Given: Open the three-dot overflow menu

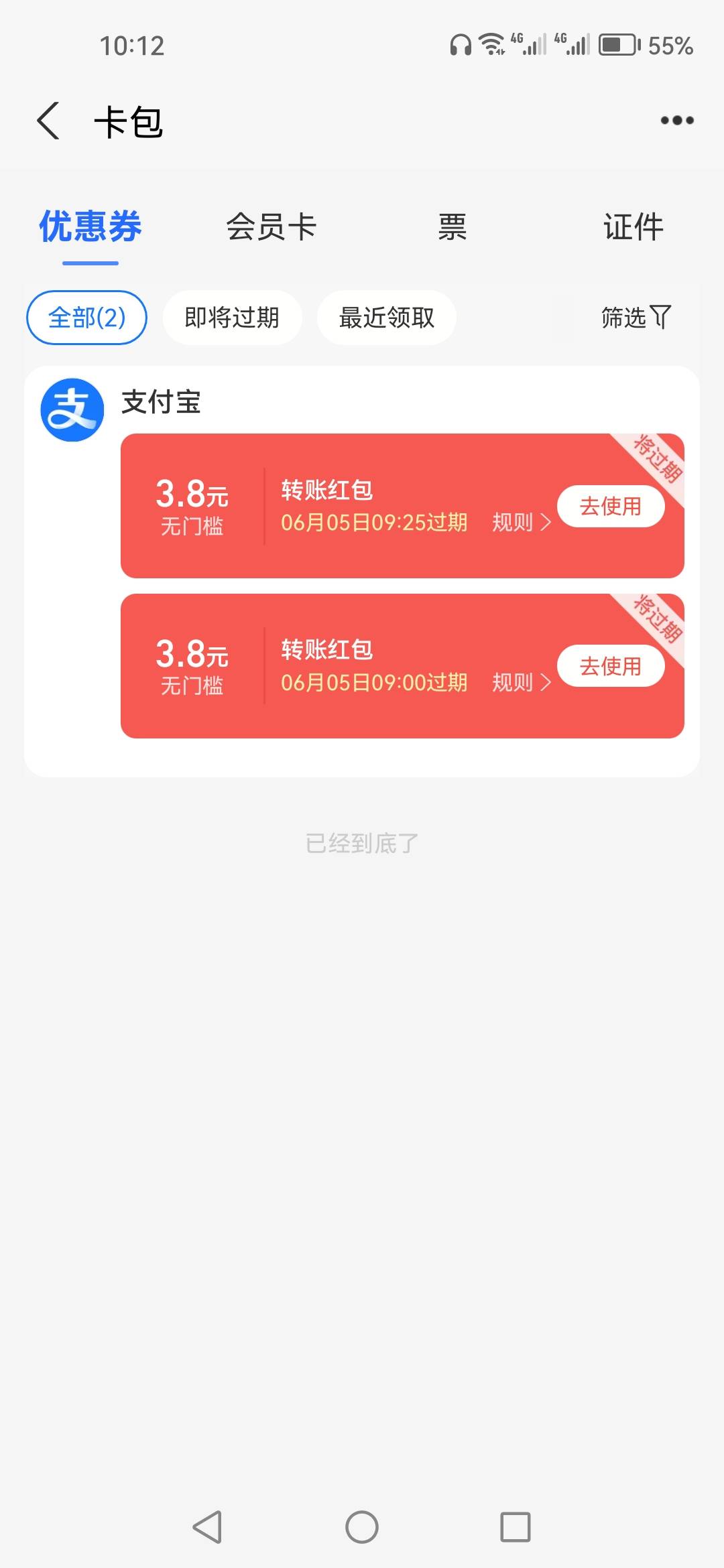Looking at the screenshot, I should [677, 121].
